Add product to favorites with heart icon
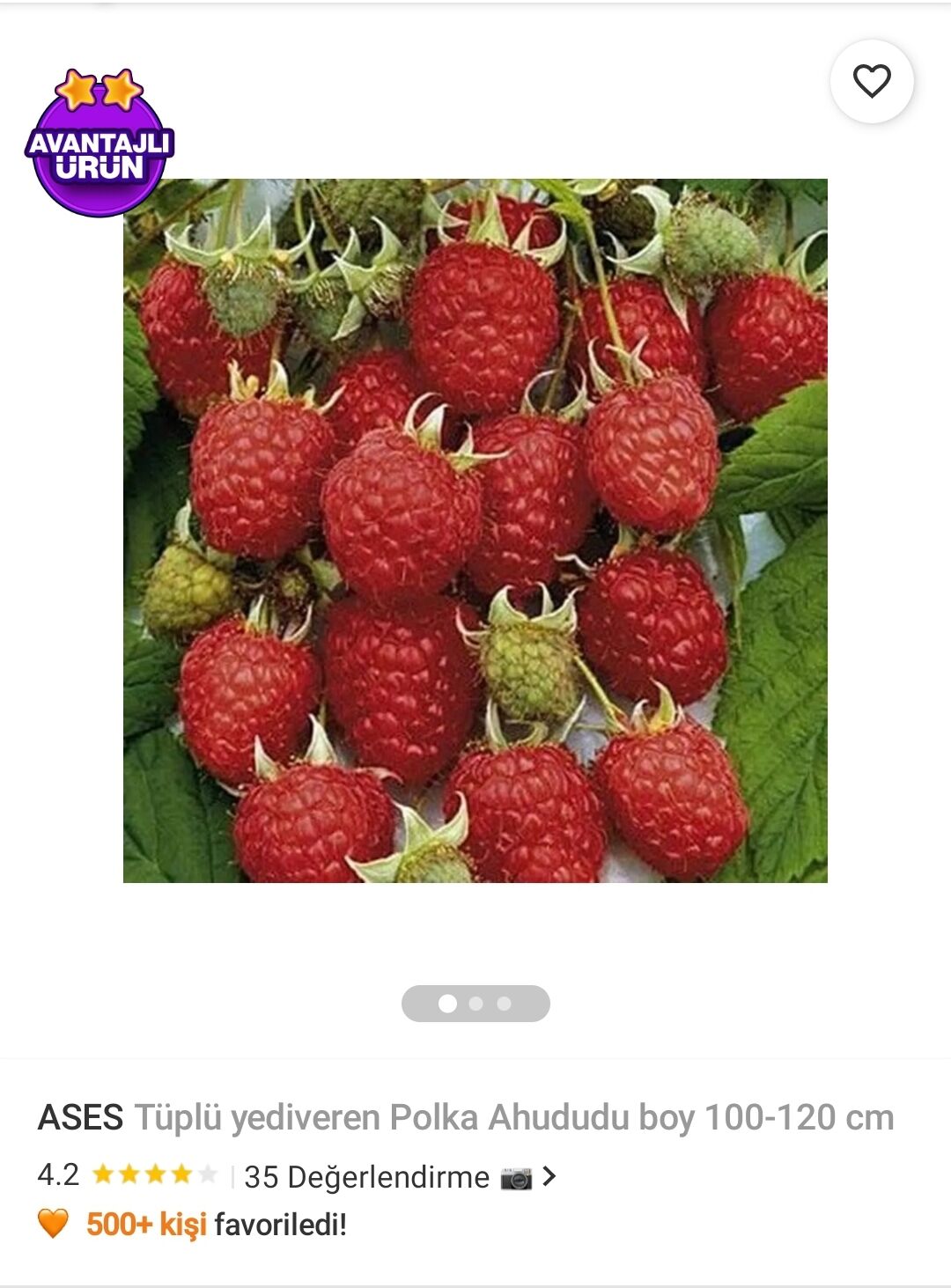This screenshot has height=1288, width=951. tap(872, 81)
